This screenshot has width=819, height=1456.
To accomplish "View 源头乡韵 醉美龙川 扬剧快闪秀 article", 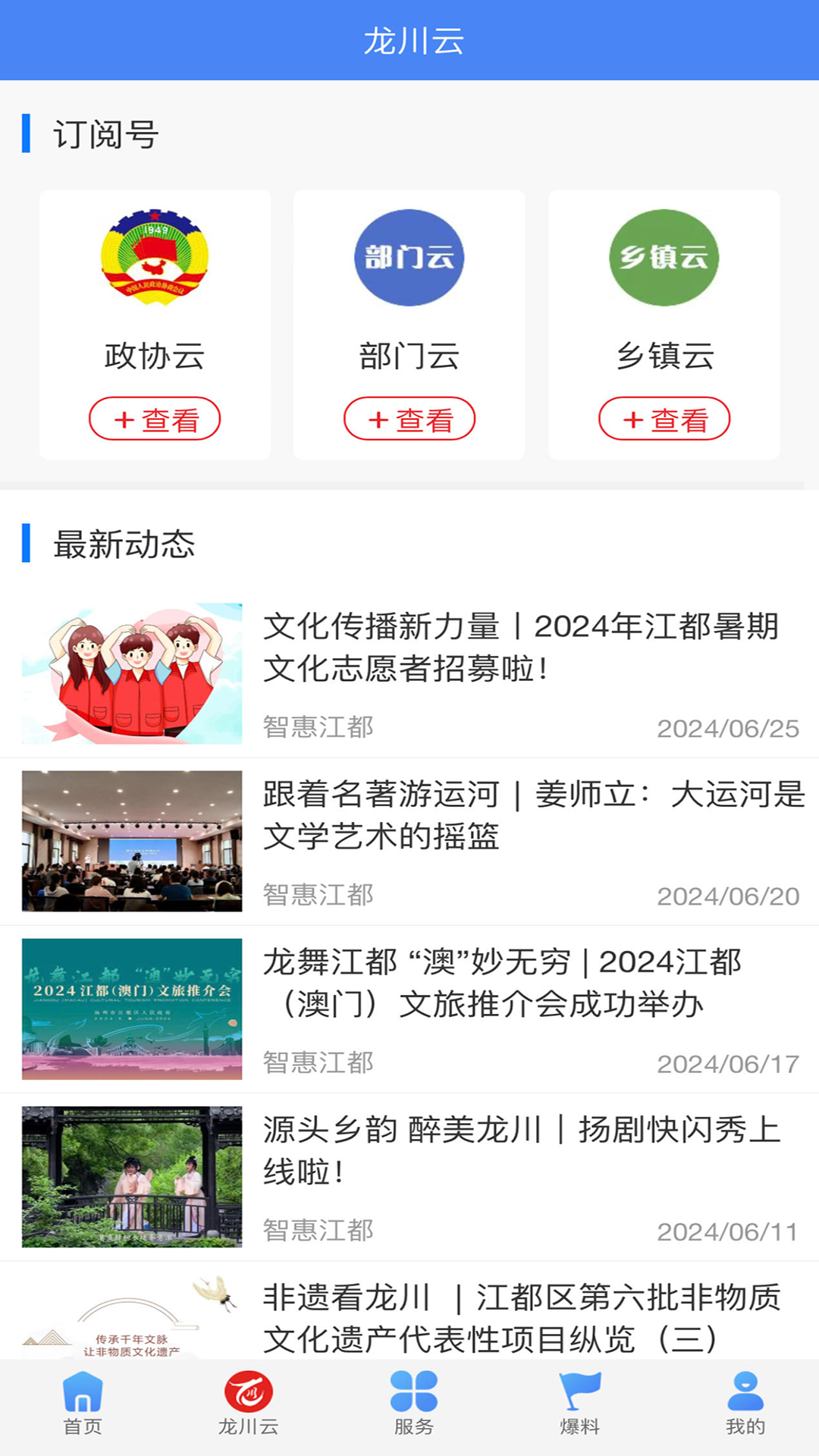I will [x=520, y=1150].
